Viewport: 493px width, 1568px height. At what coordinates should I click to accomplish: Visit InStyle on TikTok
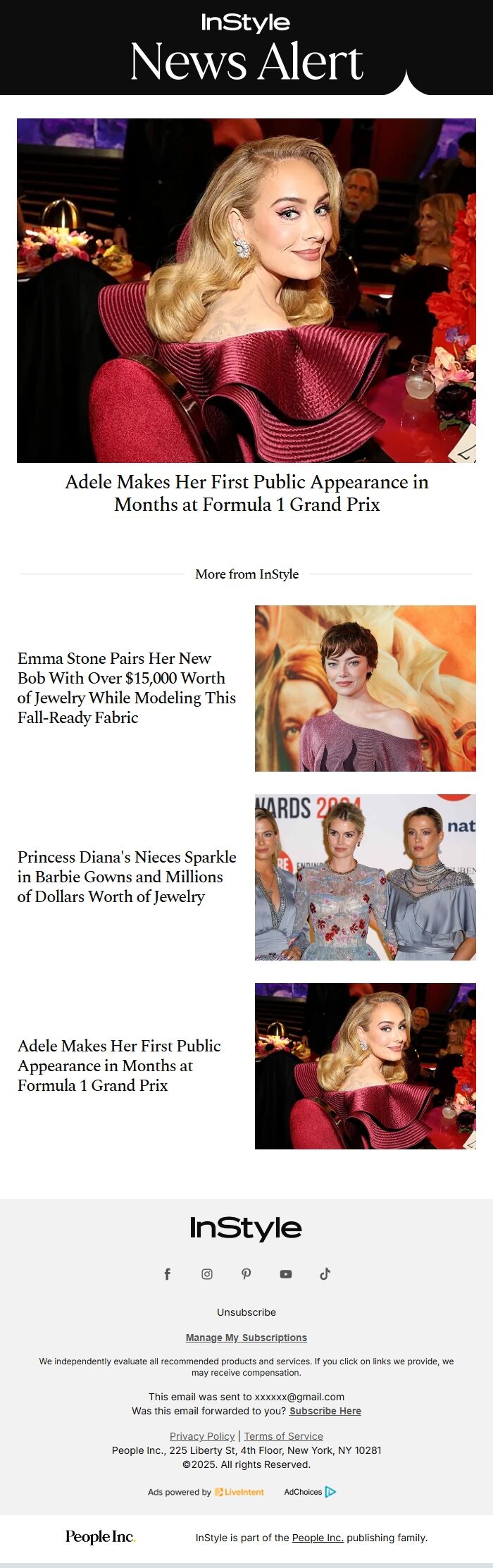(x=325, y=1274)
